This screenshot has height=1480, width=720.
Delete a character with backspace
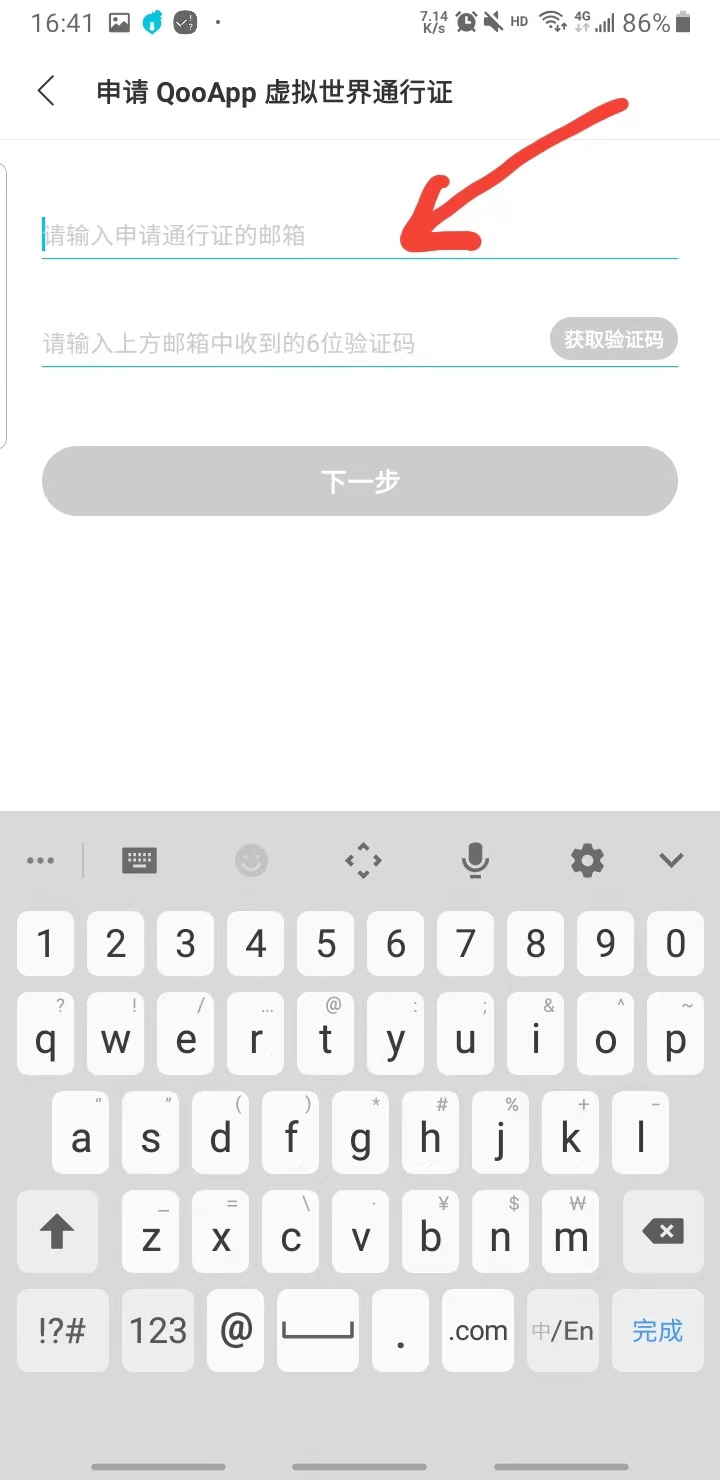click(x=663, y=1231)
